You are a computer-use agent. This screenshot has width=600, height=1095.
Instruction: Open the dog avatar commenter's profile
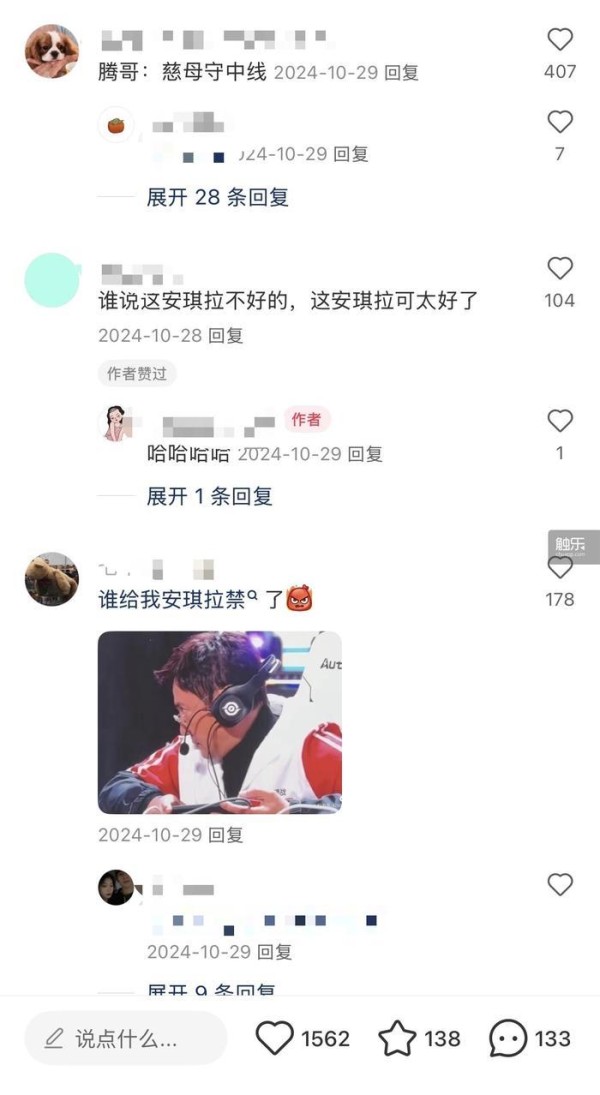tap(51, 51)
